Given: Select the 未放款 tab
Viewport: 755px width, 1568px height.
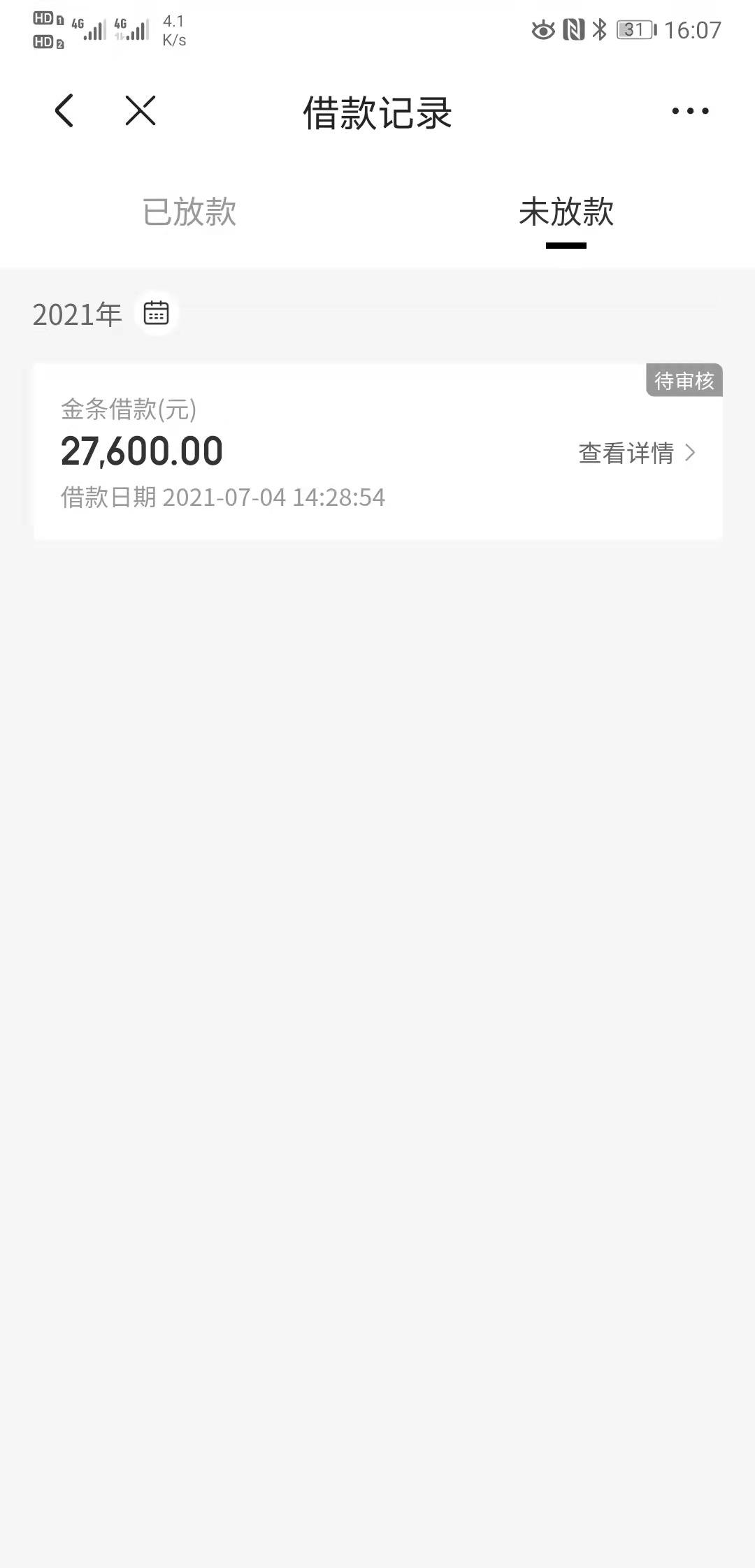Looking at the screenshot, I should [566, 212].
